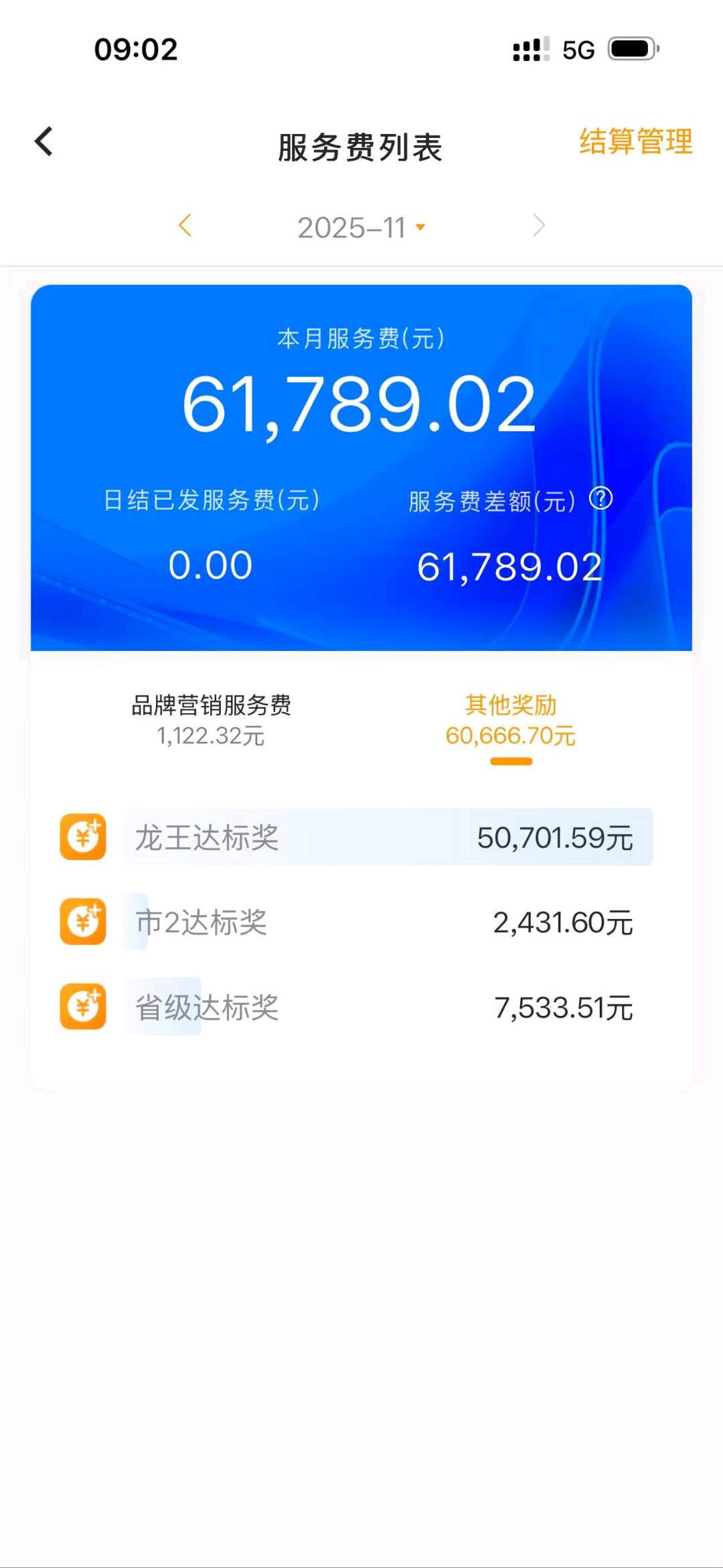The height and width of the screenshot is (1568, 723).
Task: Tap the 5G network indicator
Action: tap(577, 50)
